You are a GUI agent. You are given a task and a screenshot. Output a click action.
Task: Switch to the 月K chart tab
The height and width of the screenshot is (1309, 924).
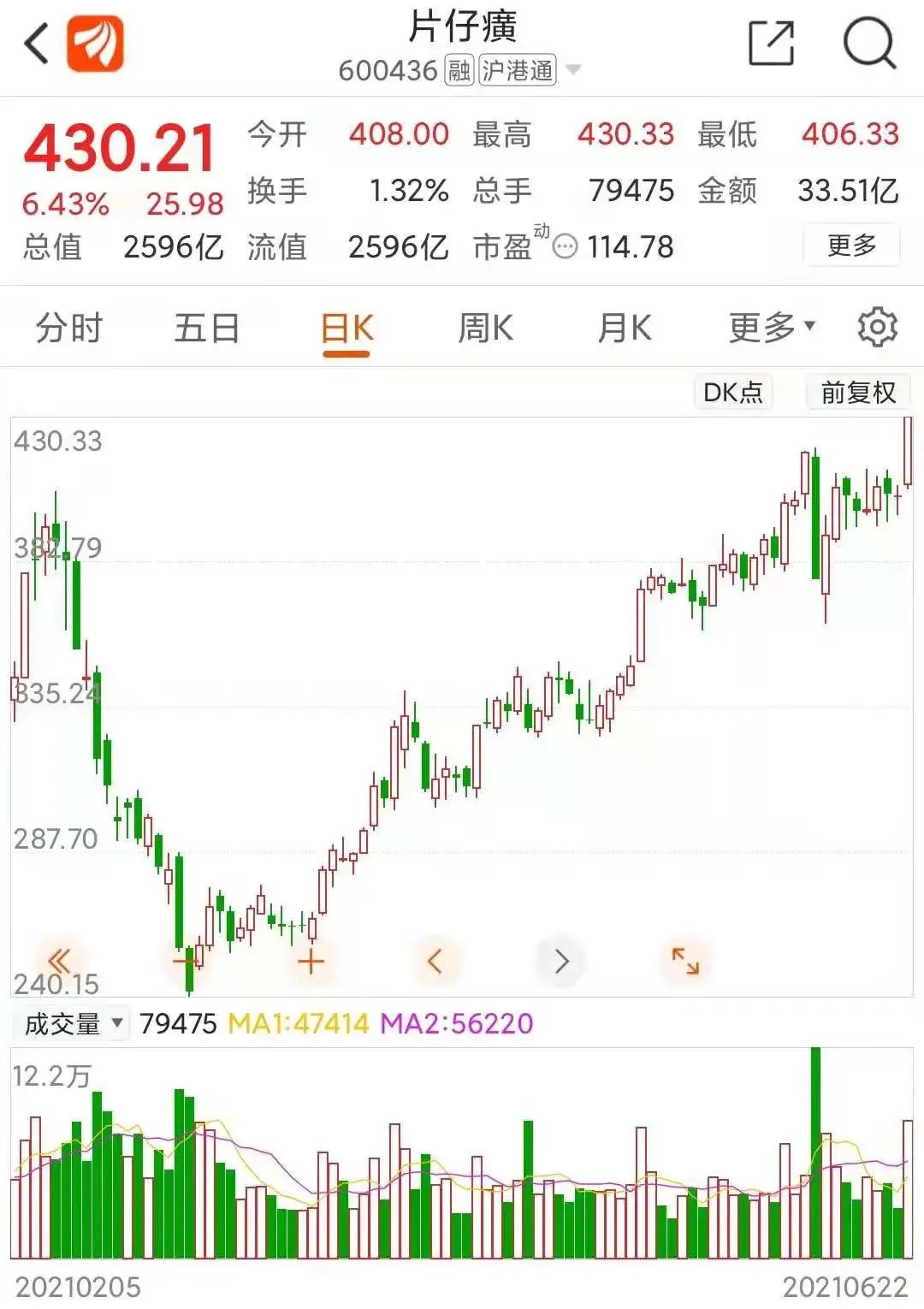[625, 328]
